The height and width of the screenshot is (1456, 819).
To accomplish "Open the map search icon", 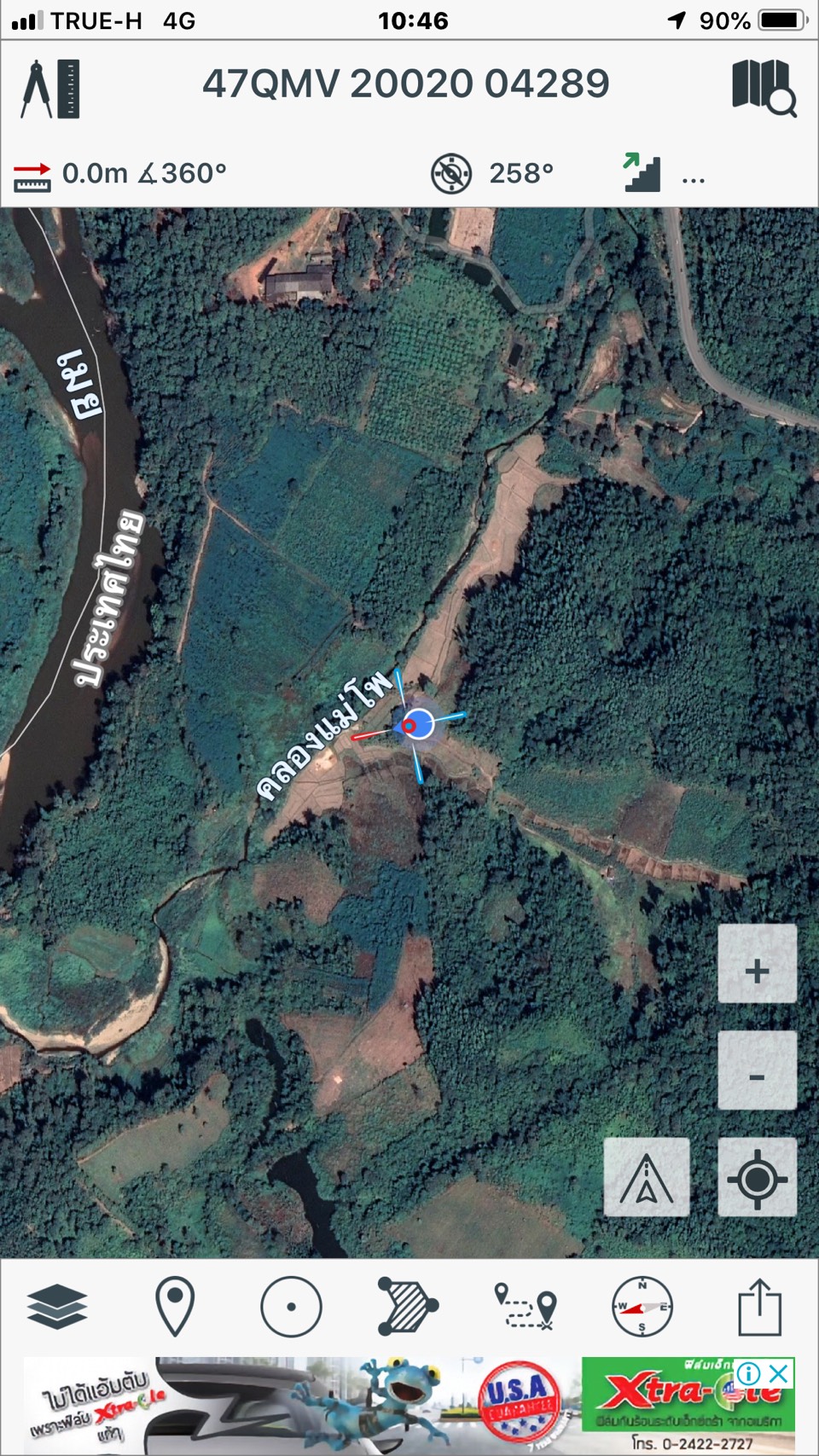I will (x=764, y=87).
